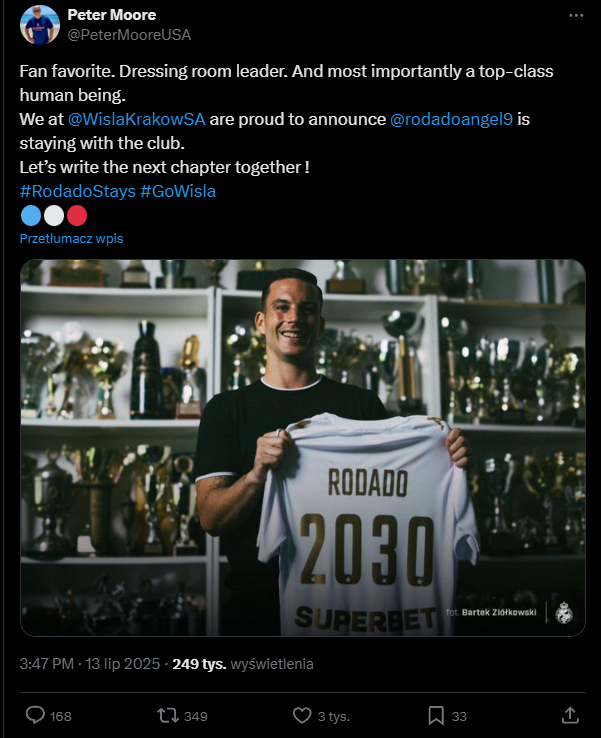Image resolution: width=601 pixels, height=738 pixels.
Task: Open the #GoWisla hashtag
Action: point(179,190)
